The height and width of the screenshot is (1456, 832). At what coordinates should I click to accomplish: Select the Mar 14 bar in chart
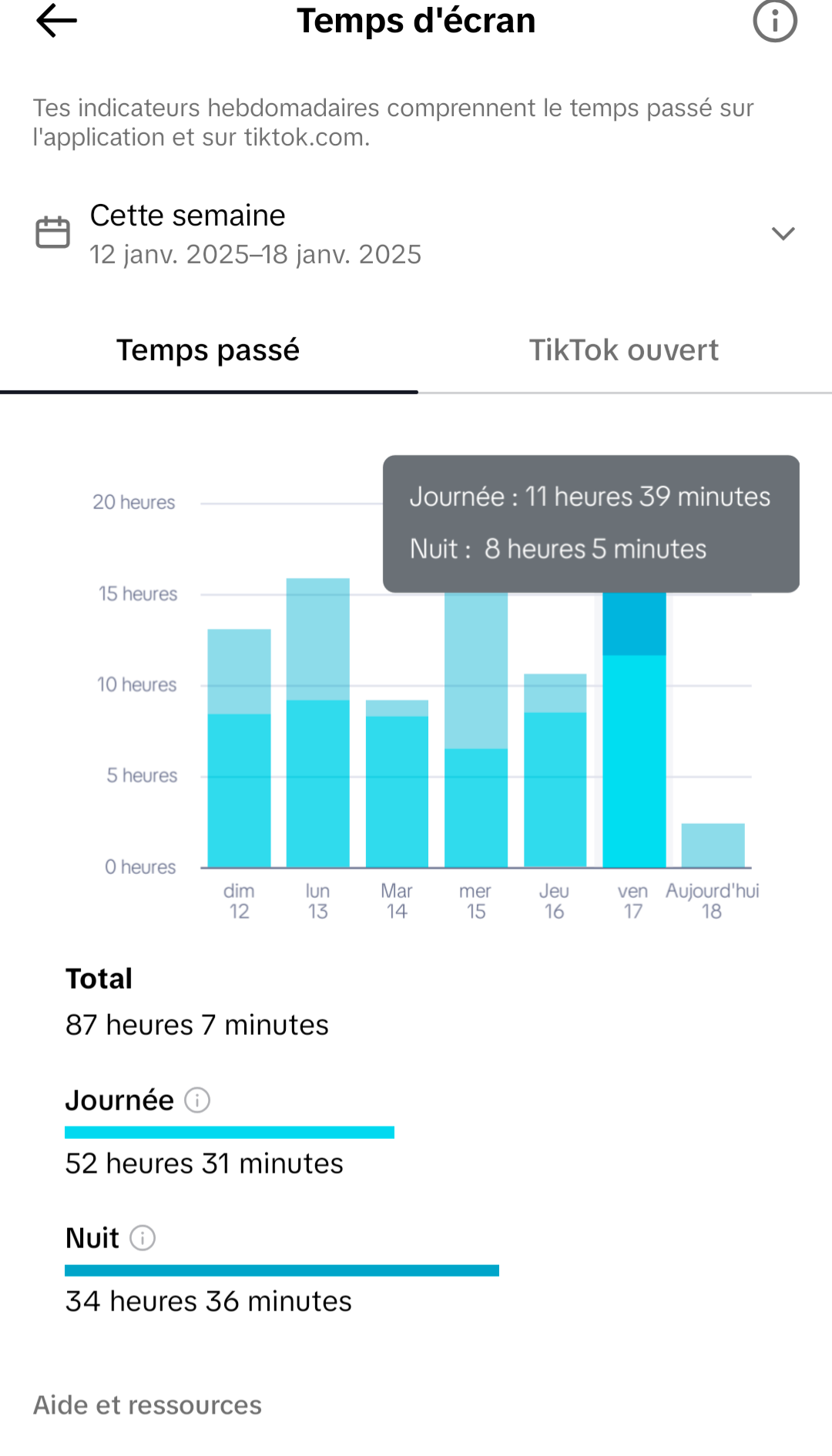(x=397, y=784)
